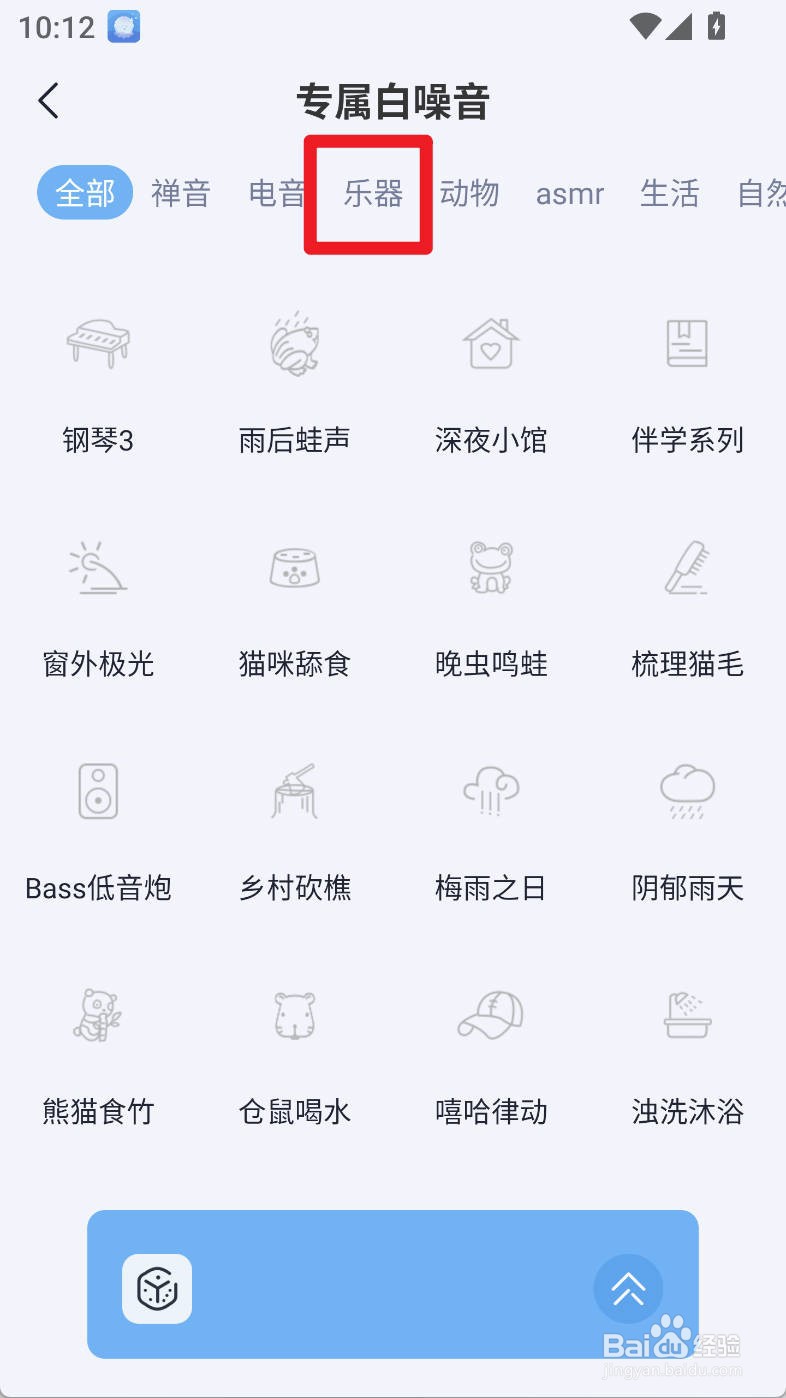Select the 禅音 category tab
This screenshot has height=1398, width=786.
coord(181,193)
